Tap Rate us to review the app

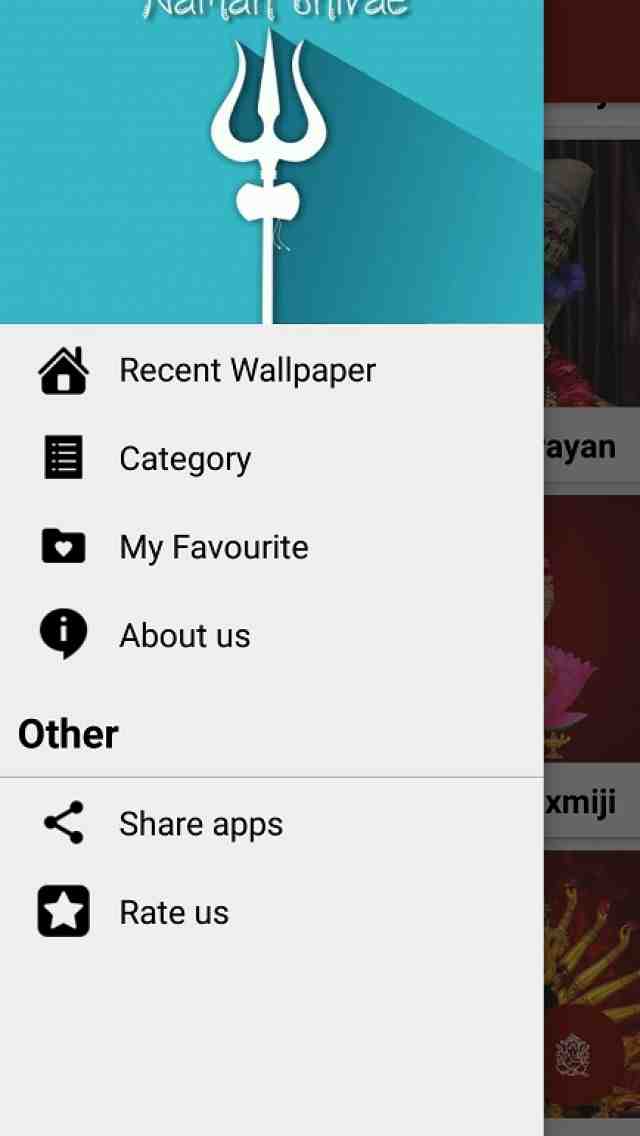[174, 912]
